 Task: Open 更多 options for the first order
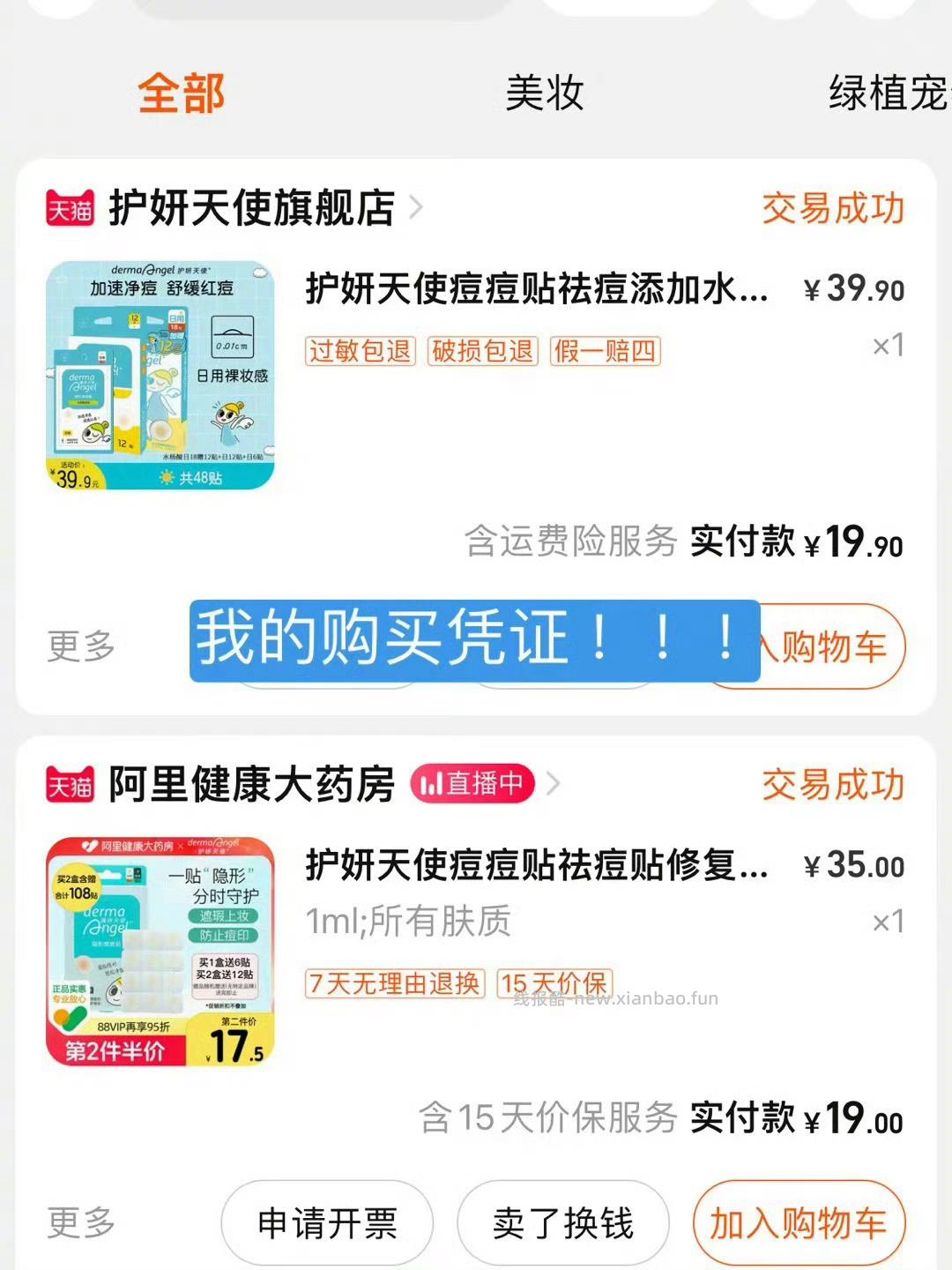pyautogui.click(x=79, y=646)
